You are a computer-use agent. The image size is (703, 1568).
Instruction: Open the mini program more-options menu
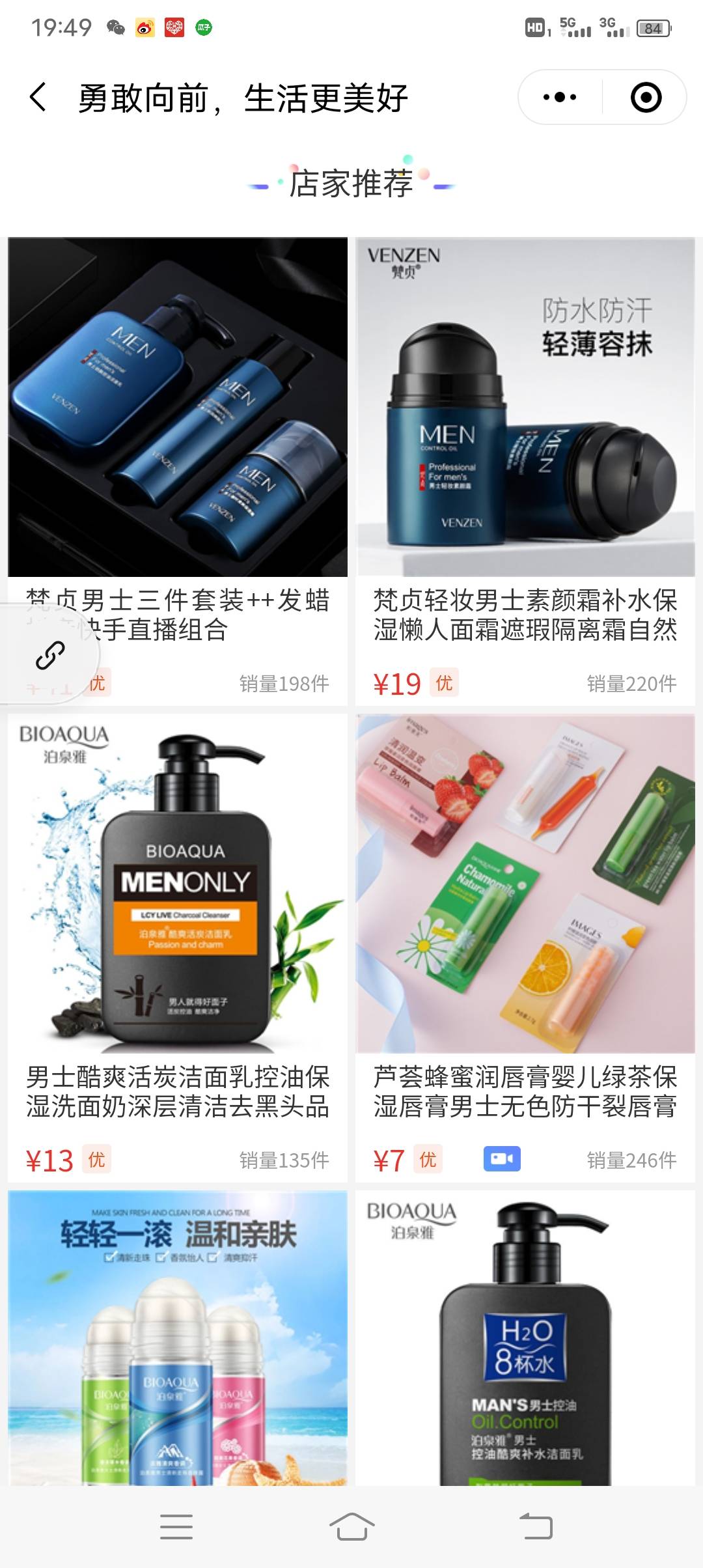pos(560,98)
